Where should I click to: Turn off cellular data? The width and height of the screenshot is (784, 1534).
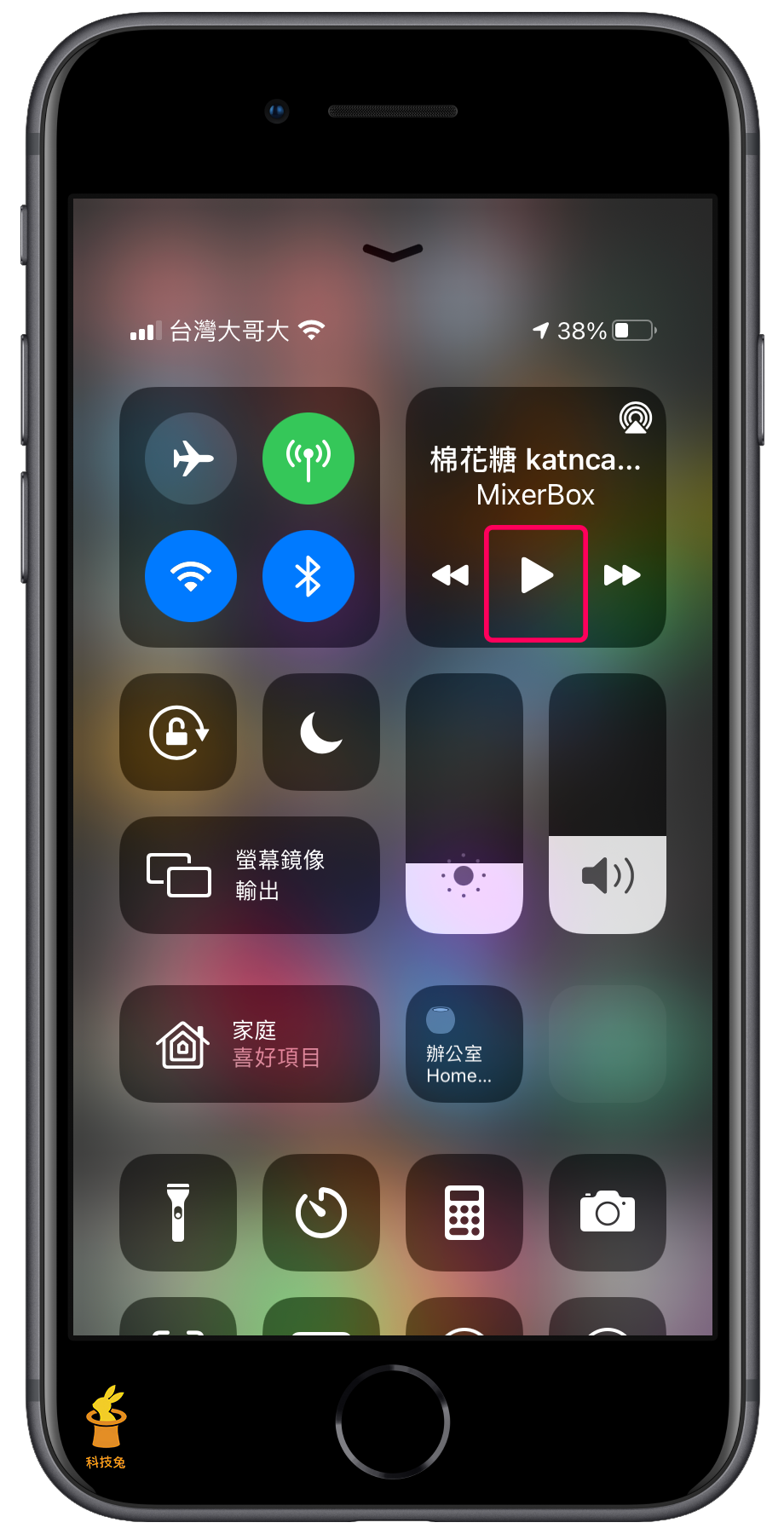(308, 458)
